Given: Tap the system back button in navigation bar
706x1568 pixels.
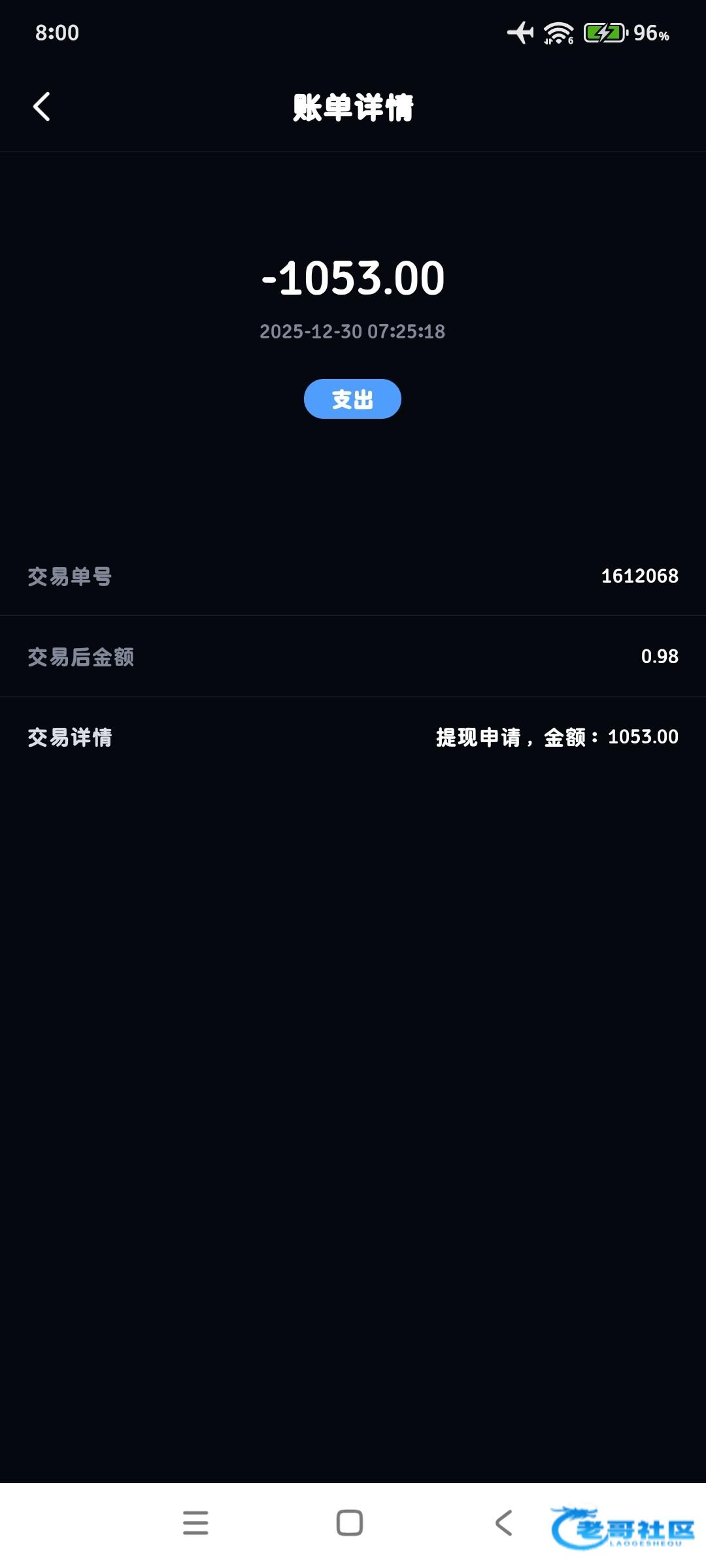Looking at the screenshot, I should pyautogui.click(x=503, y=1523).
